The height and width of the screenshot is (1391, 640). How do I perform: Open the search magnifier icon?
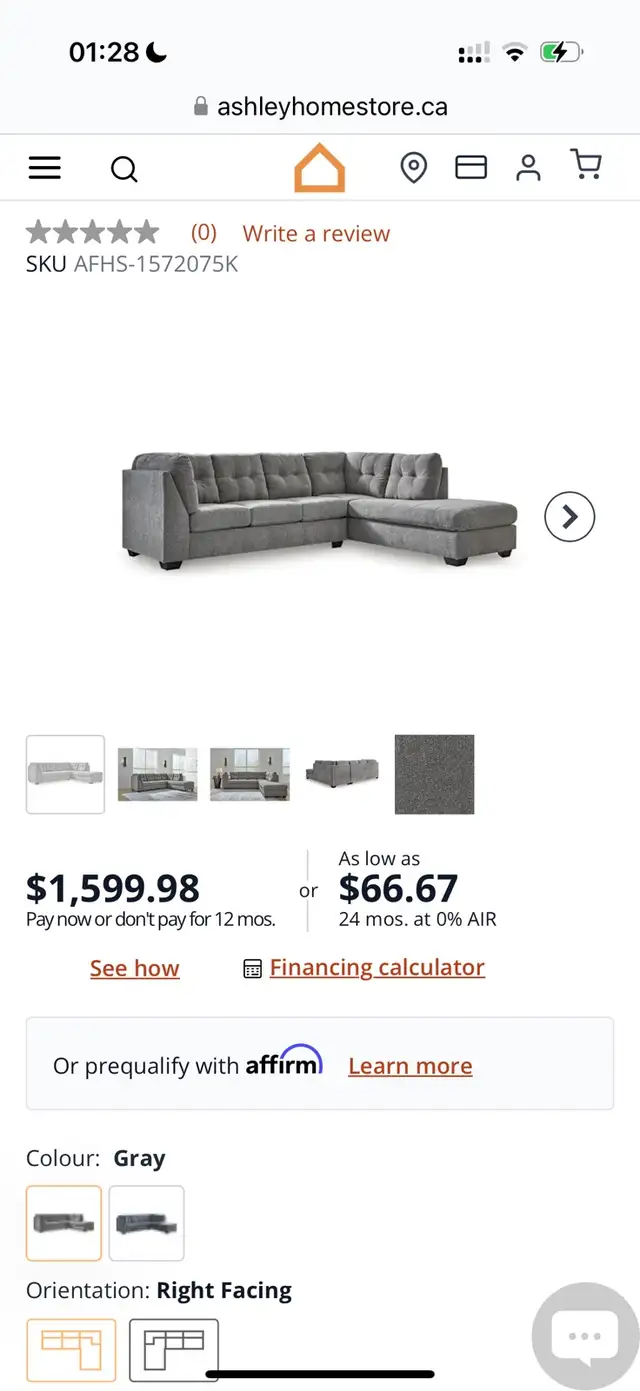pos(124,169)
